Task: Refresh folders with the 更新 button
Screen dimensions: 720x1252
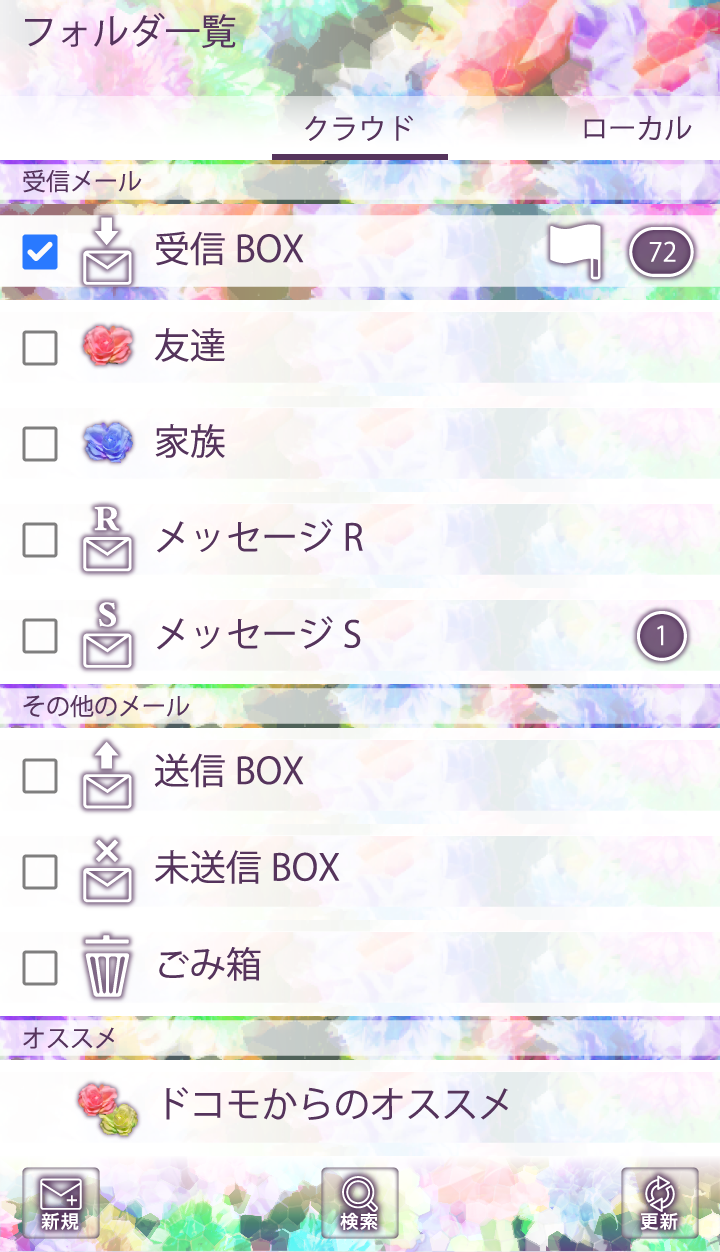Action: point(659,1203)
